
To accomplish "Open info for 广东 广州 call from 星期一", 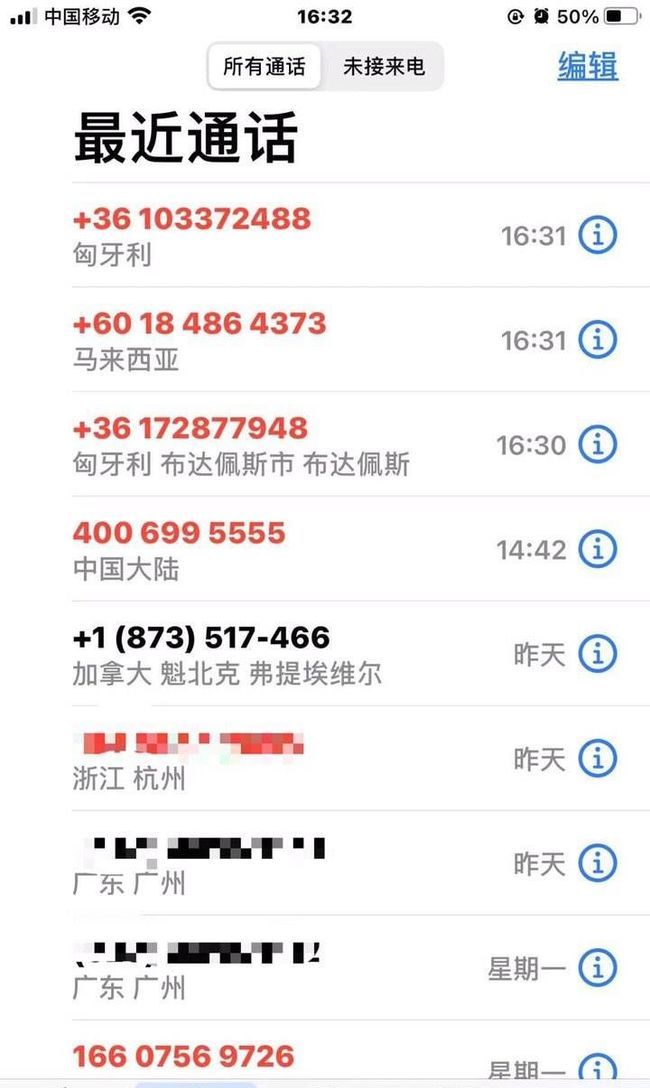I will (x=598, y=968).
